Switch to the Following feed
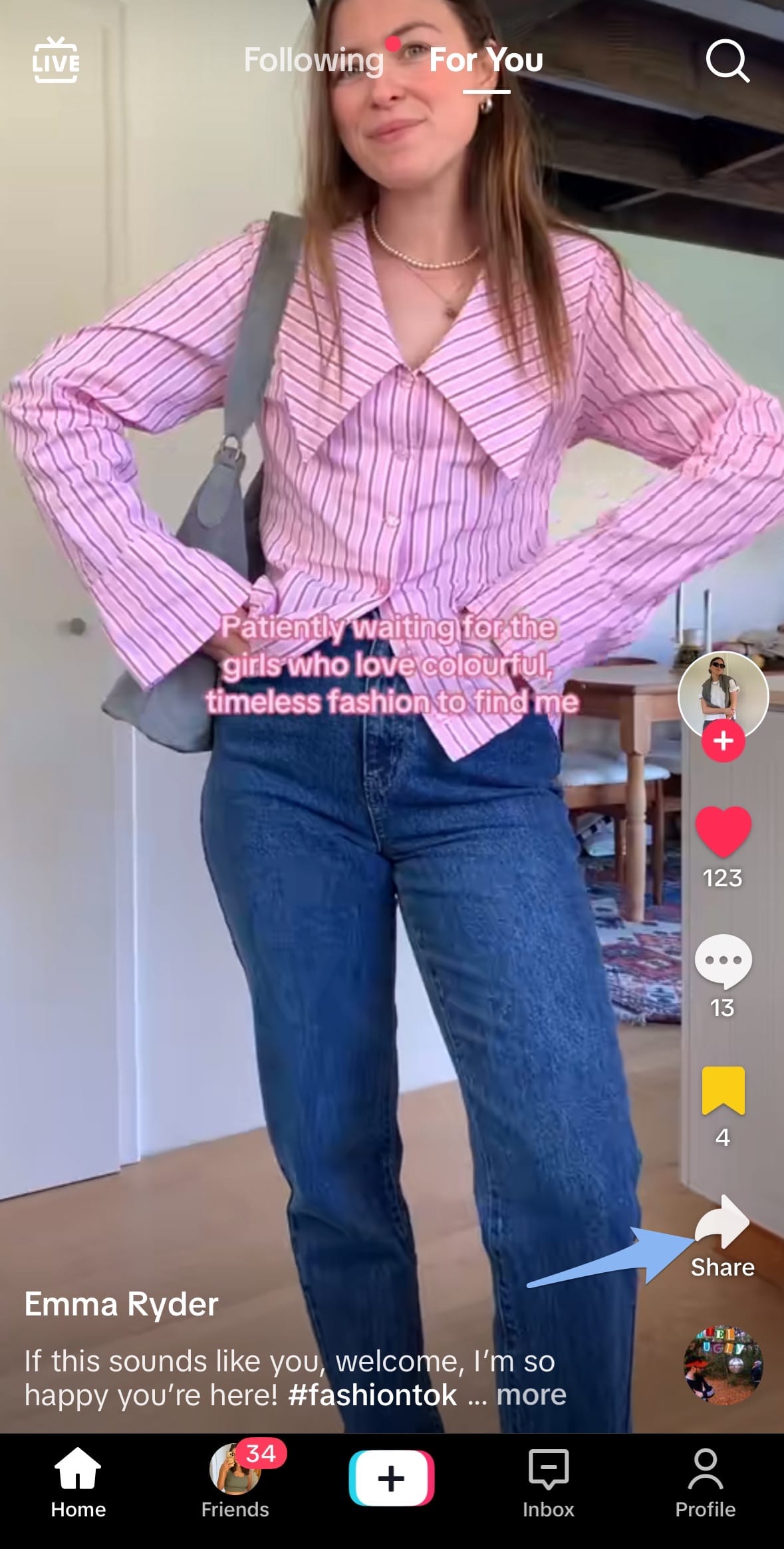784x1549 pixels. tap(313, 61)
